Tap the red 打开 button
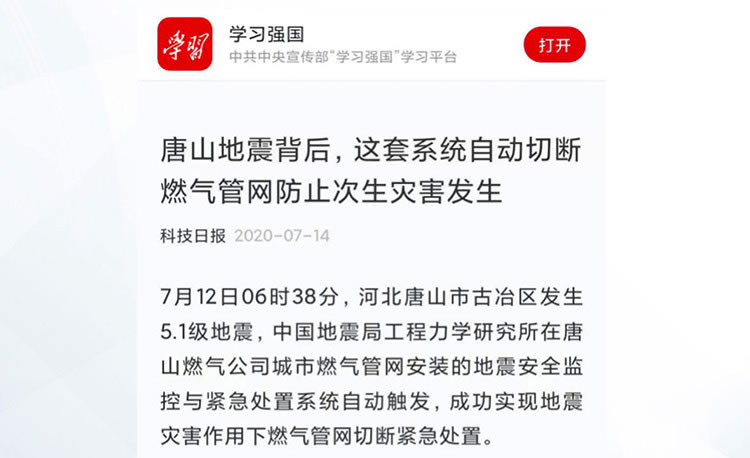750x458 pixels. [x=554, y=45]
